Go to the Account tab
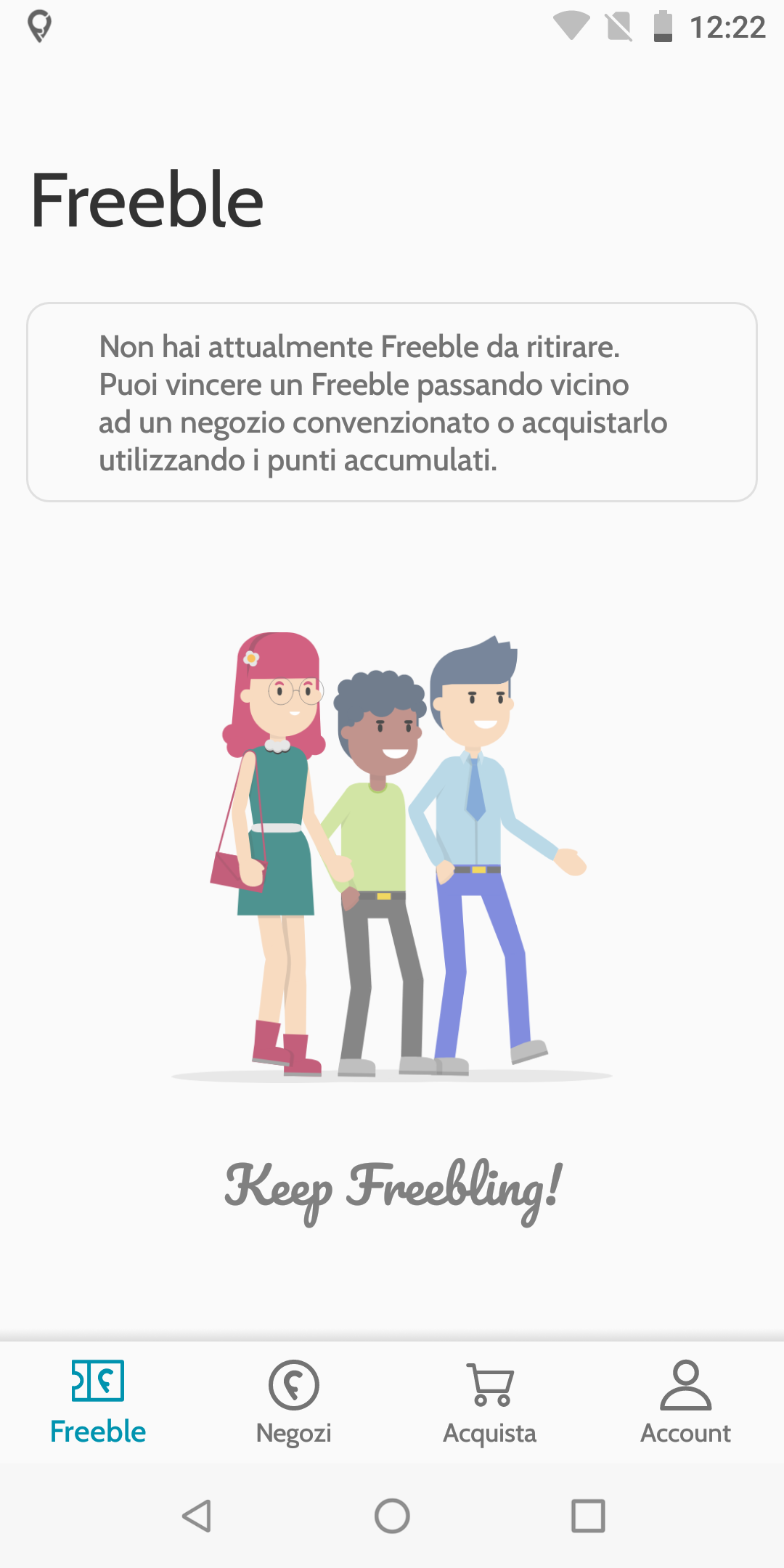 (686, 1402)
